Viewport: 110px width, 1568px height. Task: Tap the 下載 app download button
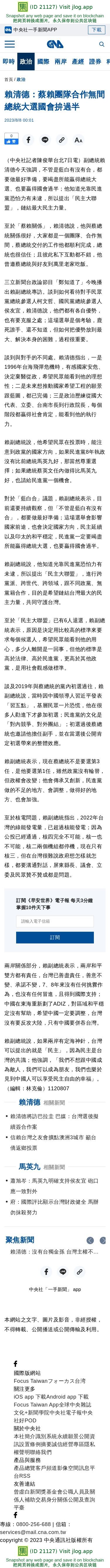point(96,29)
